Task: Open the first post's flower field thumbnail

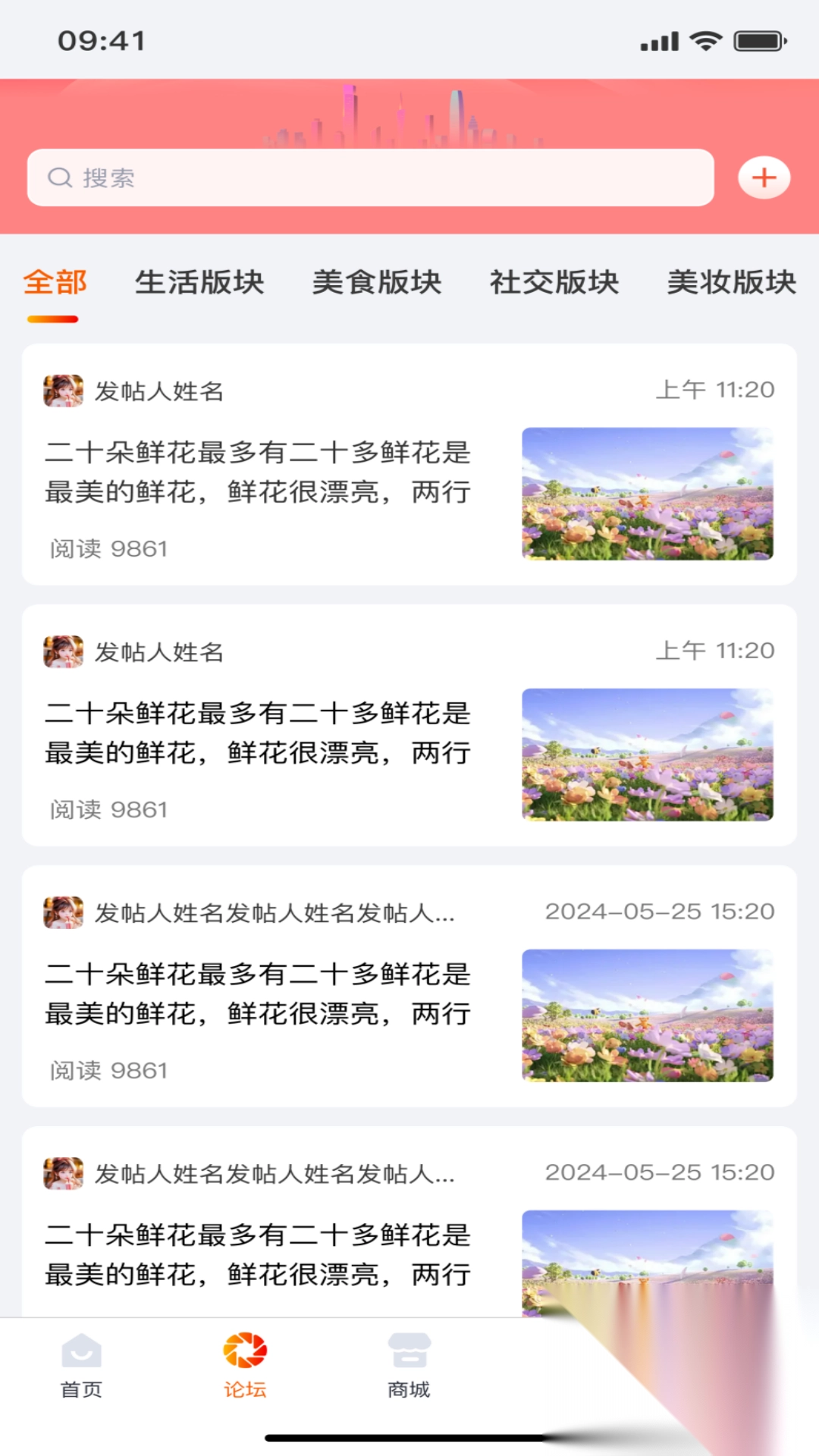Action: click(648, 493)
